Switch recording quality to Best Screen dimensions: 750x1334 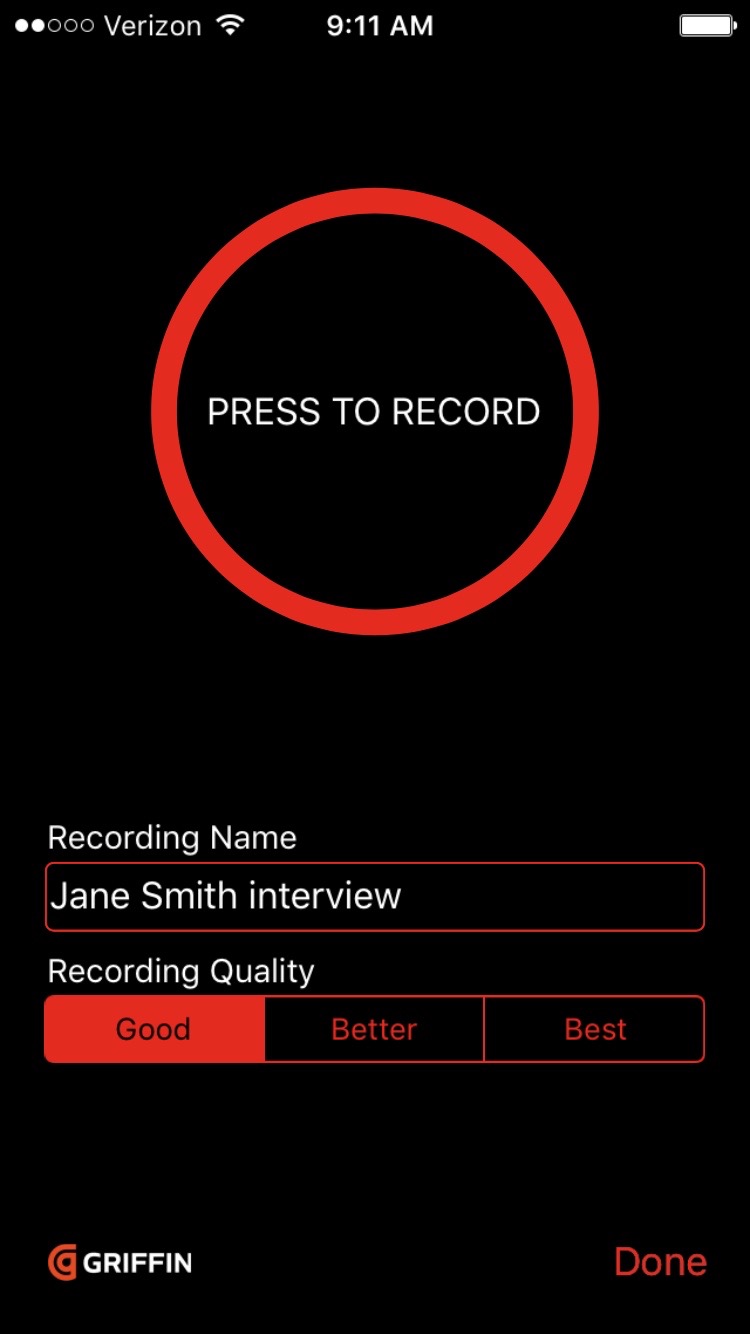tap(595, 1028)
